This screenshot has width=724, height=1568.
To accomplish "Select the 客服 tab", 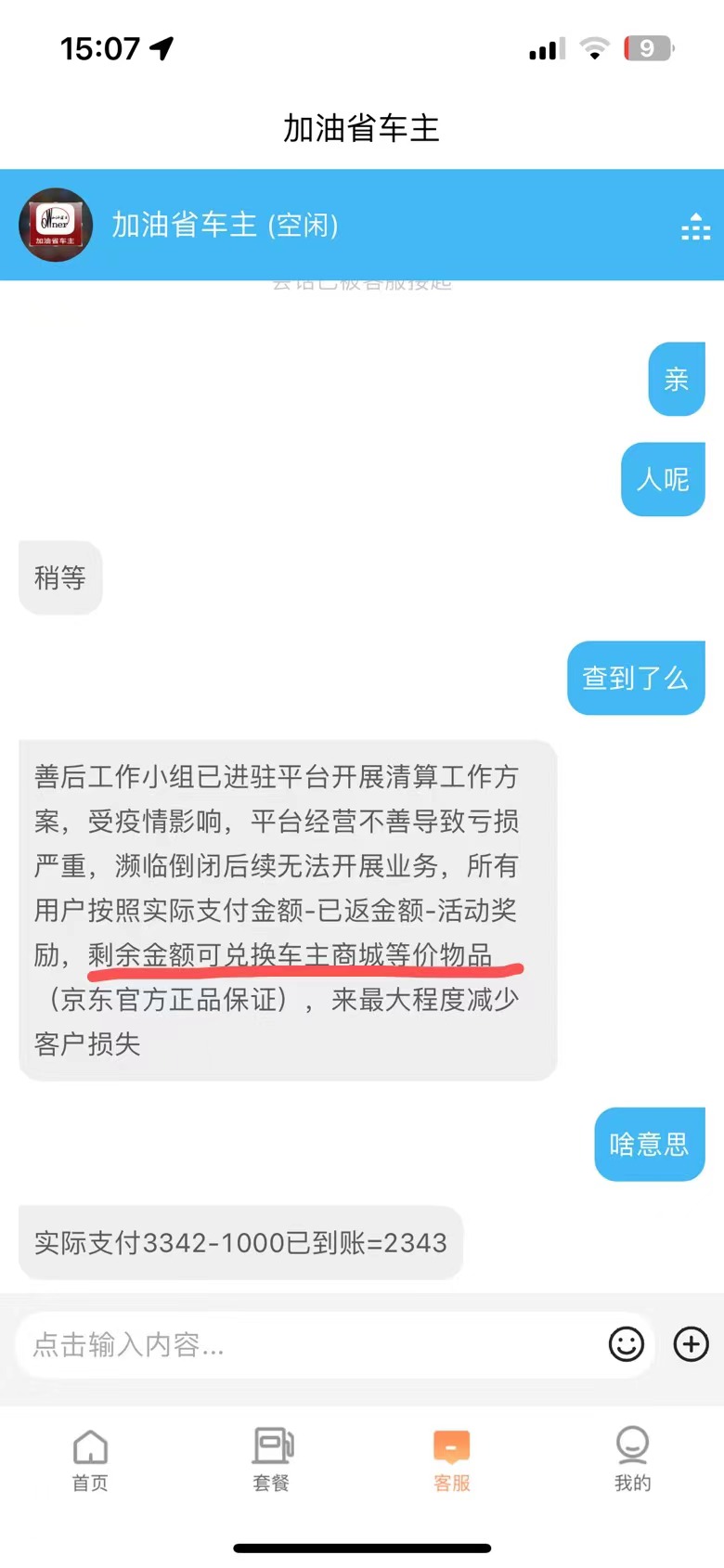I will pyautogui.click(x=452, y=1459).
